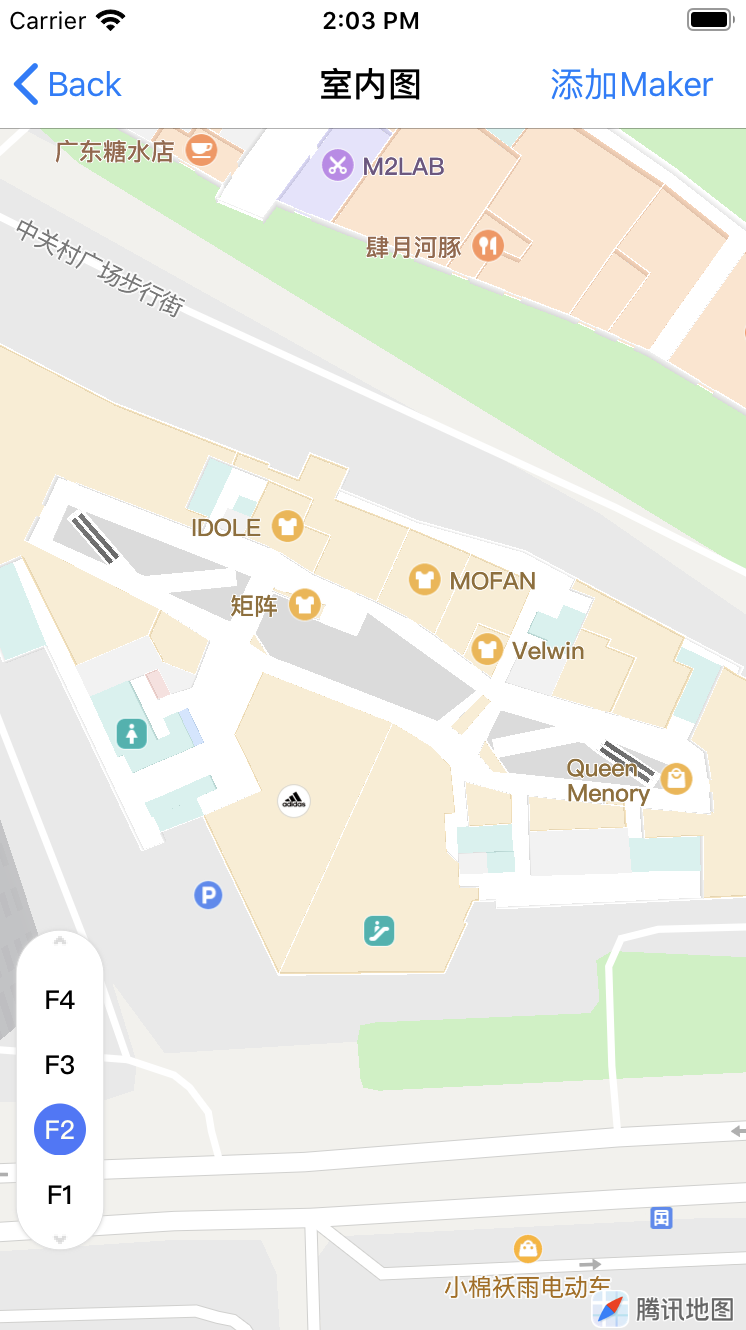Tap the down arrow of the floor picker
746x1330 pixels.
point(60,1239)
